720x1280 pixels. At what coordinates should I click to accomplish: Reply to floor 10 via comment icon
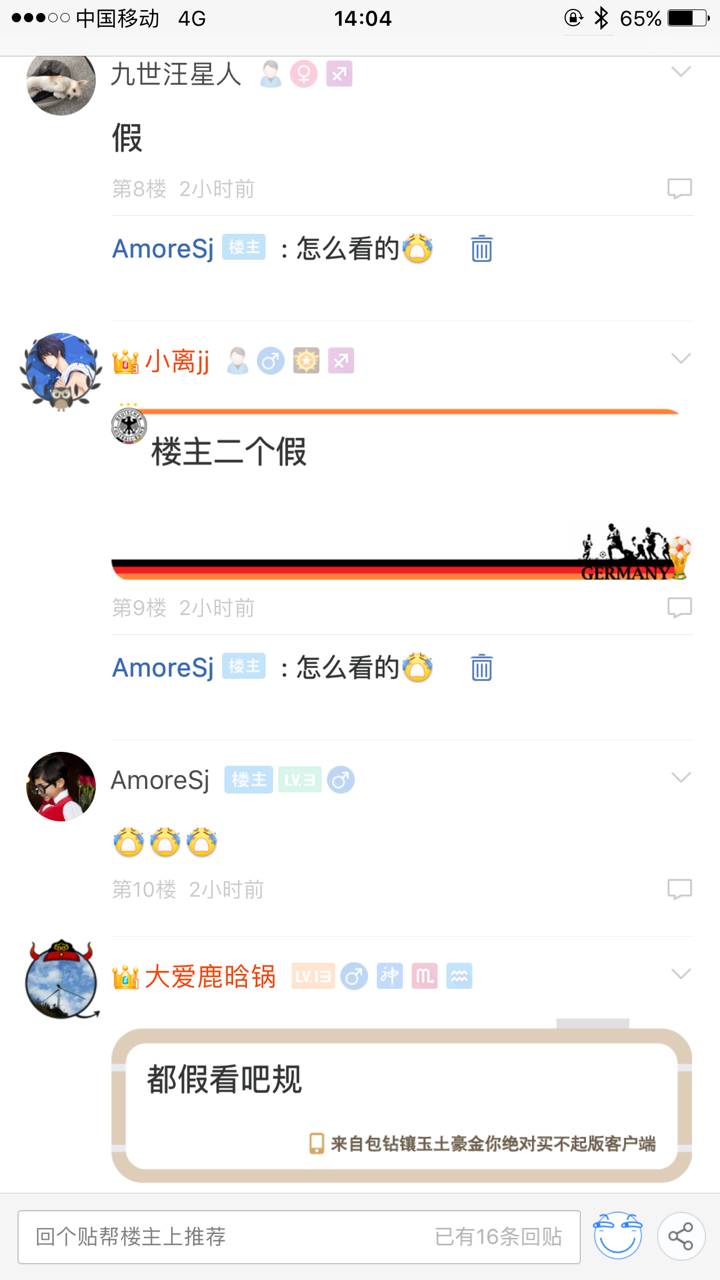680,889
